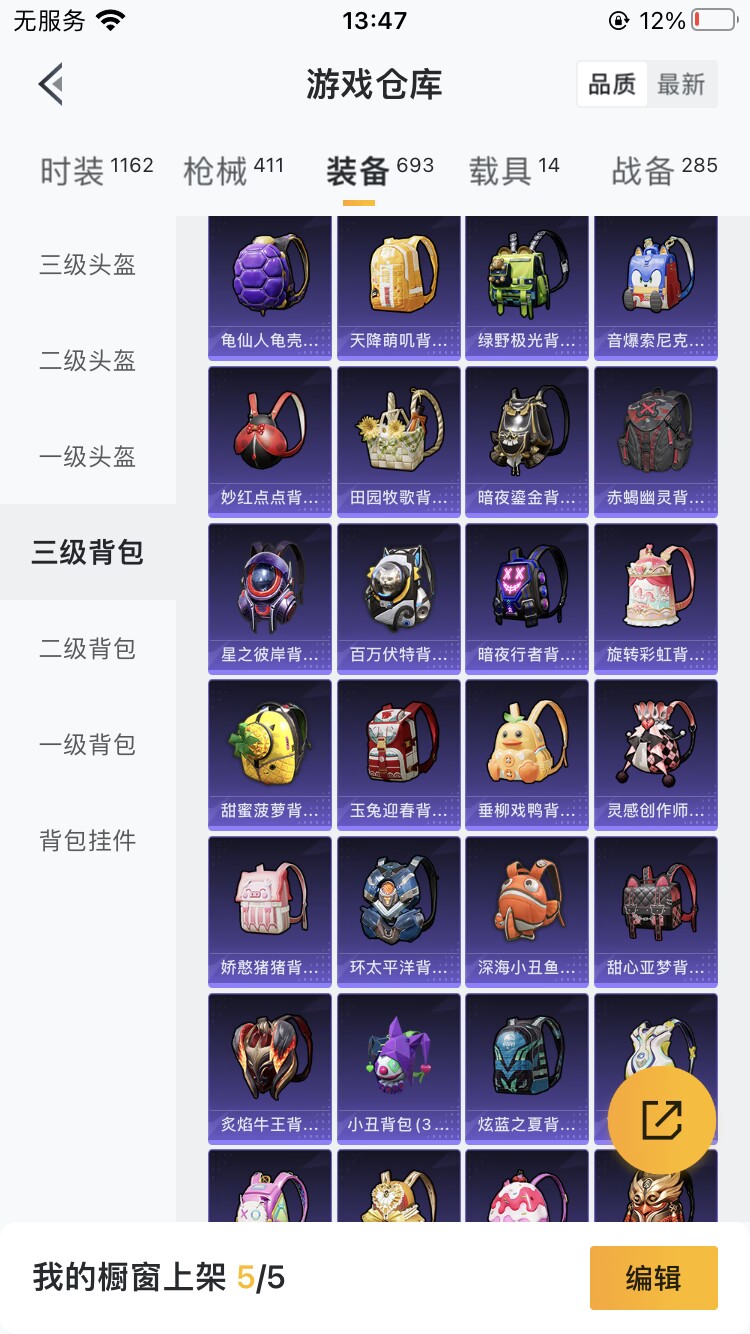Open the 一级背包 category

[88, 745]
